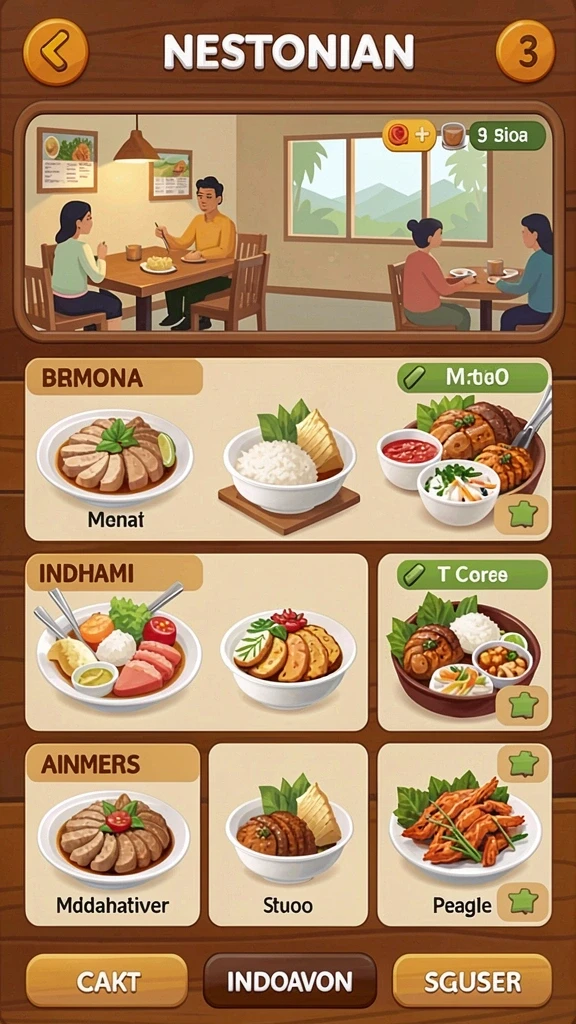This screenshot has width=576, height=1024.
Task: Open the SGUSER tab
Action: coord(472,981)
